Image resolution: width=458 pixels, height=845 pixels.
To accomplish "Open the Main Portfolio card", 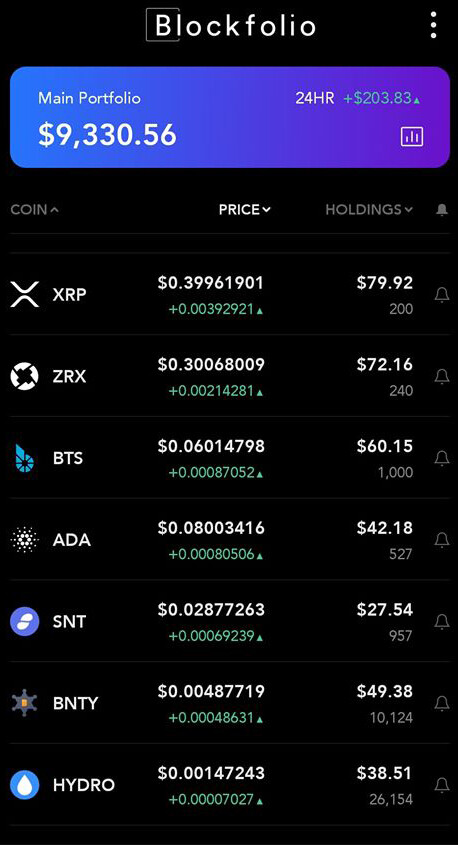I will coord(230,117).
